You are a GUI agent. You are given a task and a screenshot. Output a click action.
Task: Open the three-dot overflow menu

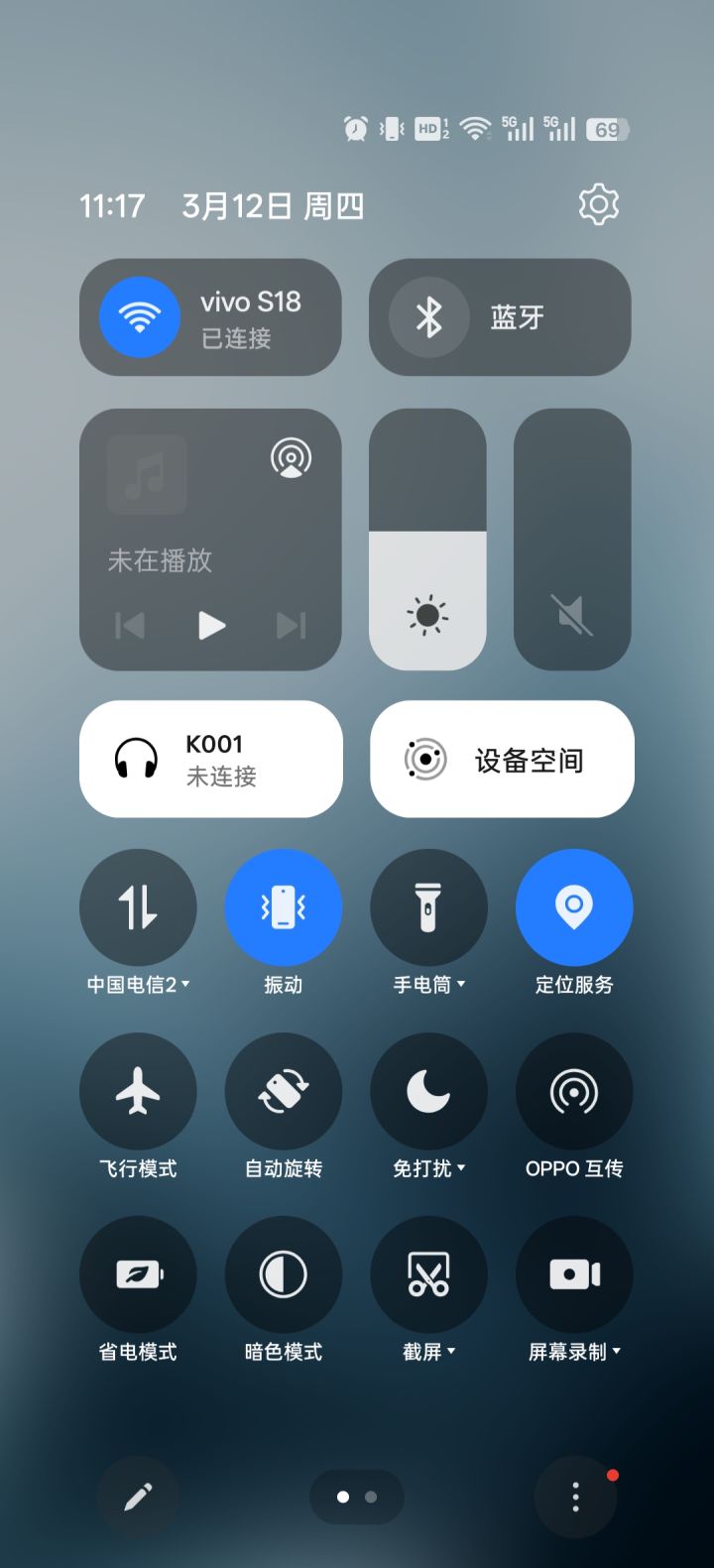pos(574,1496)
